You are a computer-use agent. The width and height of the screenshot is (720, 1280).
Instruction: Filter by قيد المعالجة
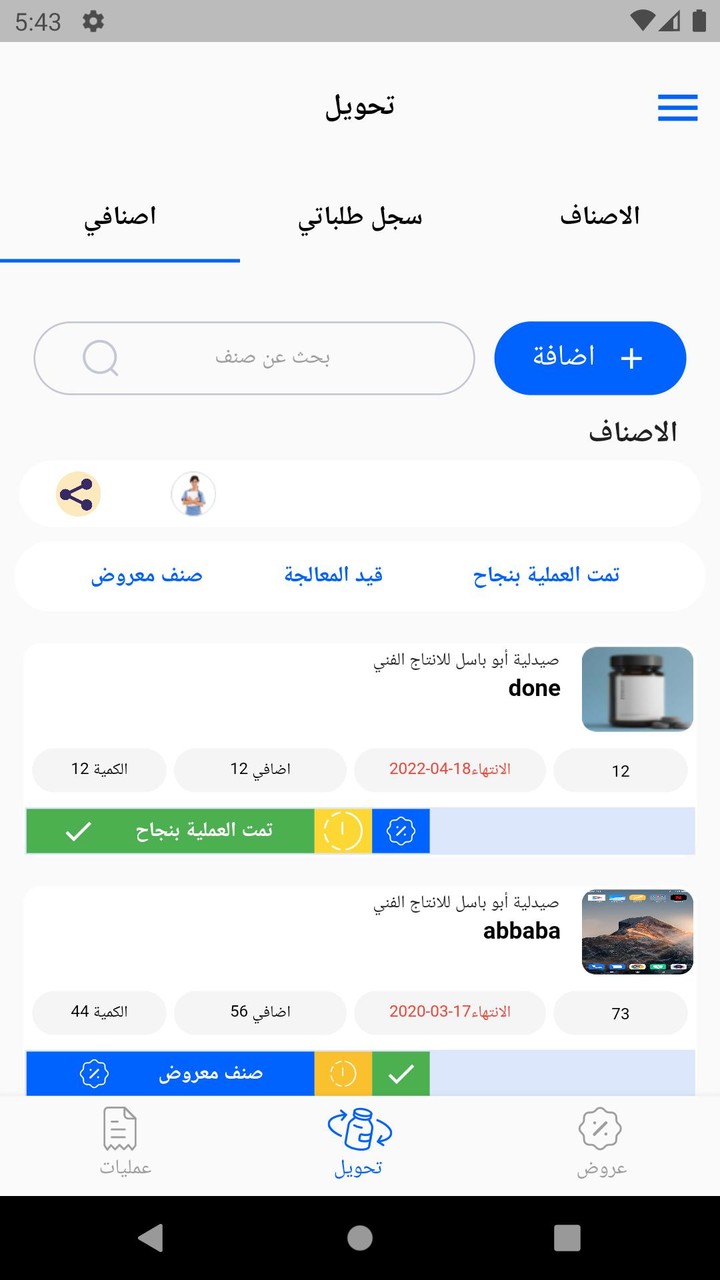(333, 575)
